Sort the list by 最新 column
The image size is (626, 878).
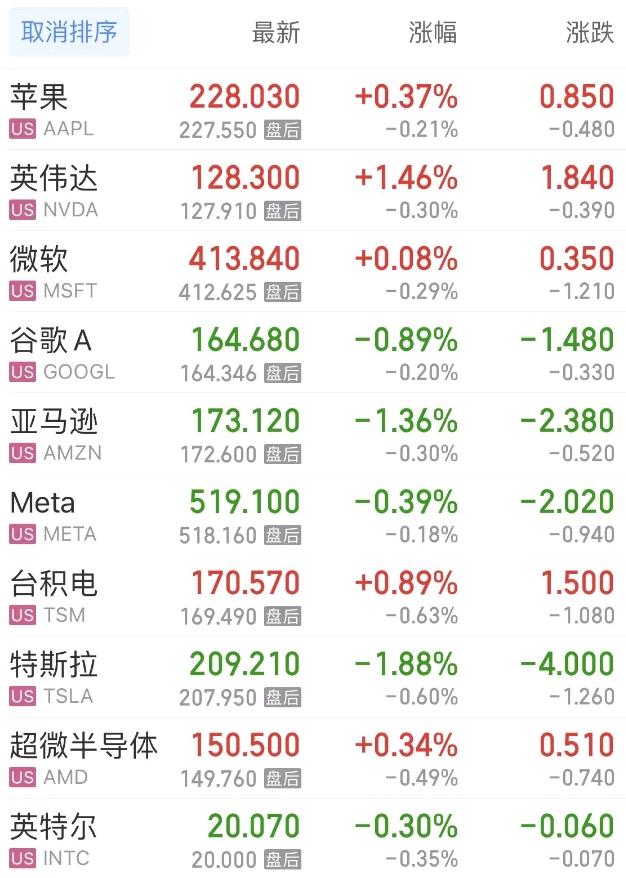[x=275, y=32]
